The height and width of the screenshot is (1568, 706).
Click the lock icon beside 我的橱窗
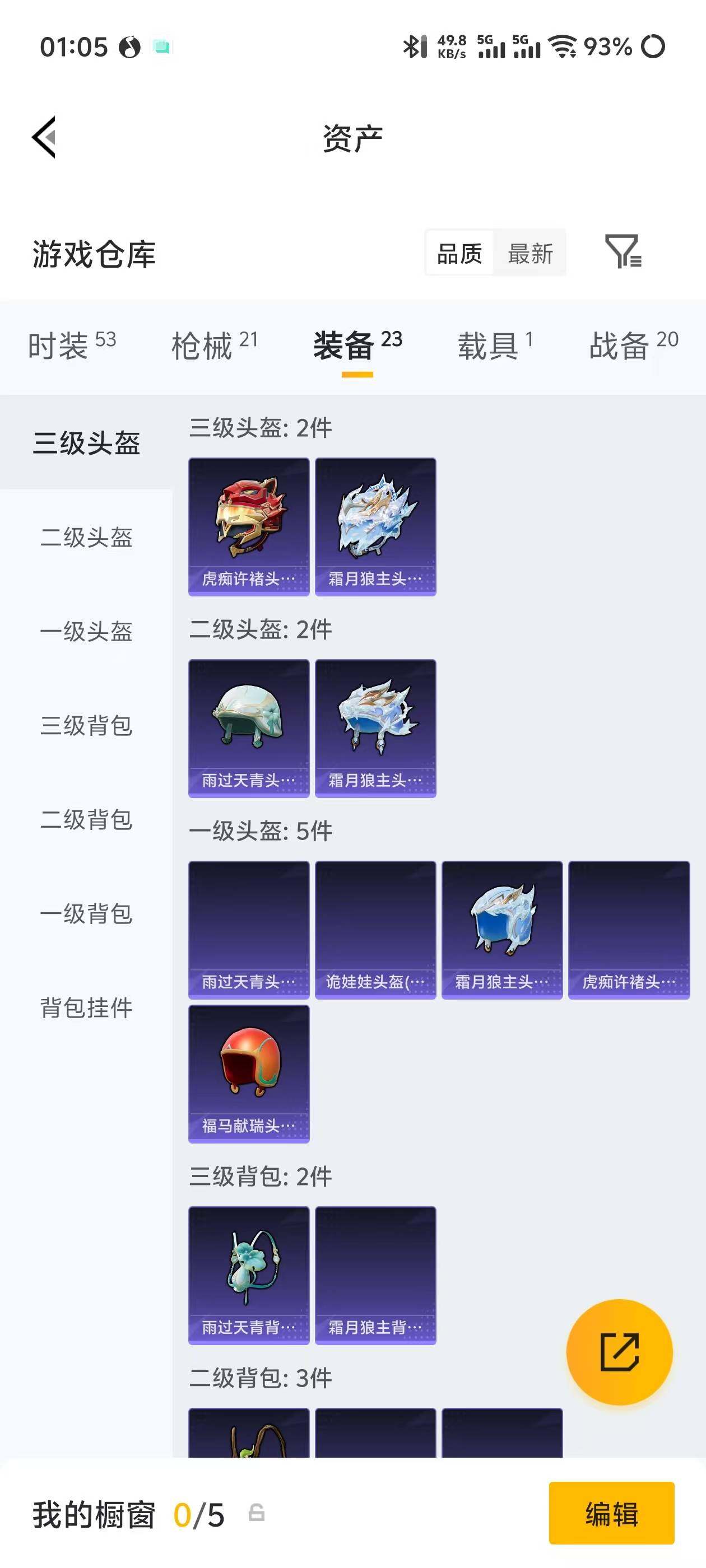(x=256, y=1515)
